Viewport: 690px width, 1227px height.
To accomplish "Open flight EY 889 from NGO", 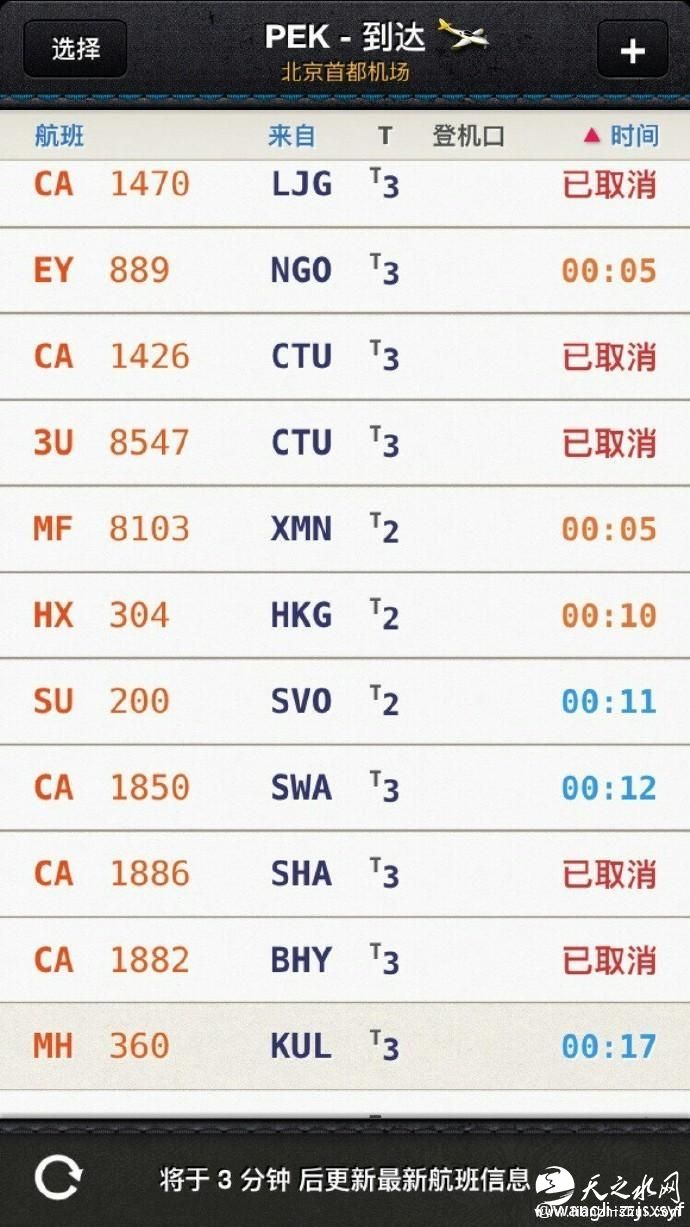I will click(345, 271).
